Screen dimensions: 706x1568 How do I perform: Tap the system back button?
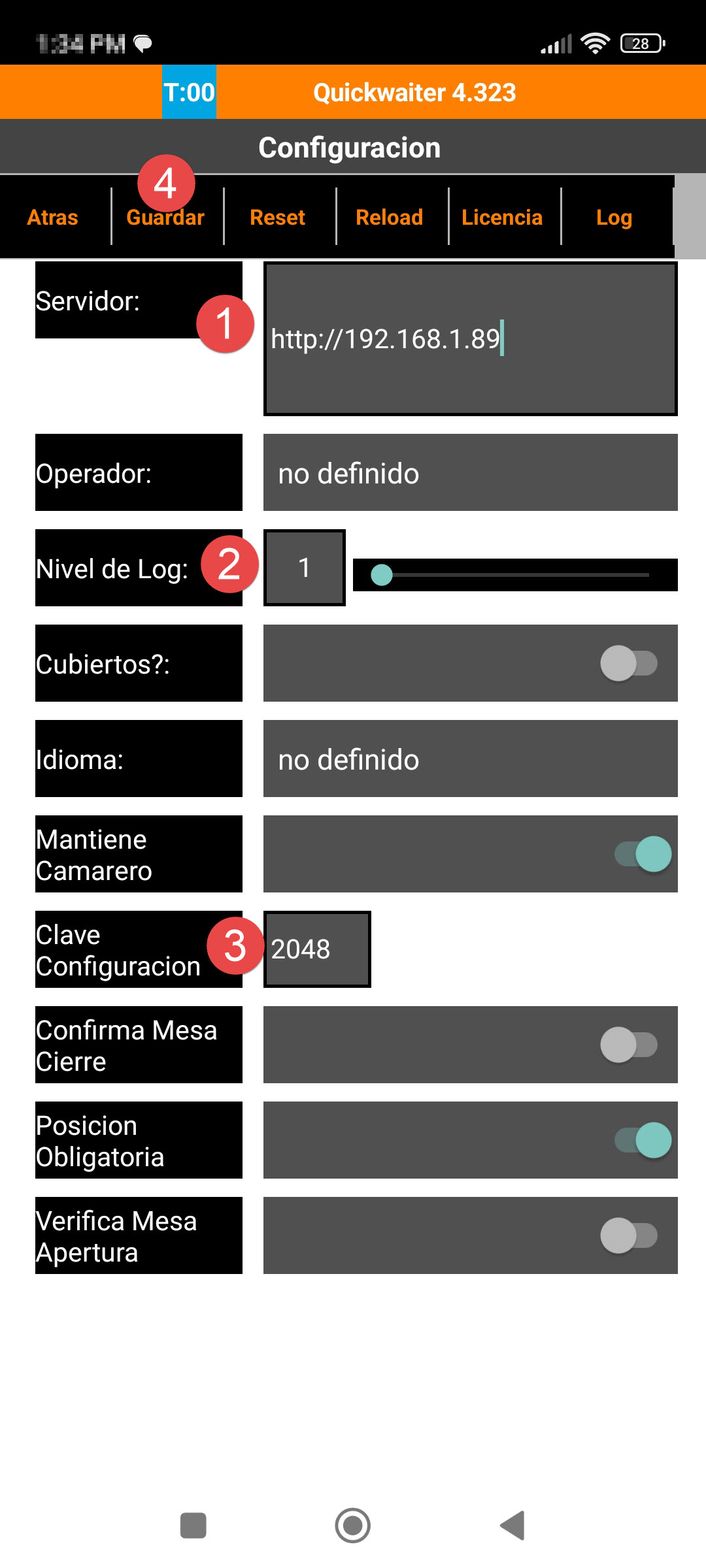(x=513, y=1526)
